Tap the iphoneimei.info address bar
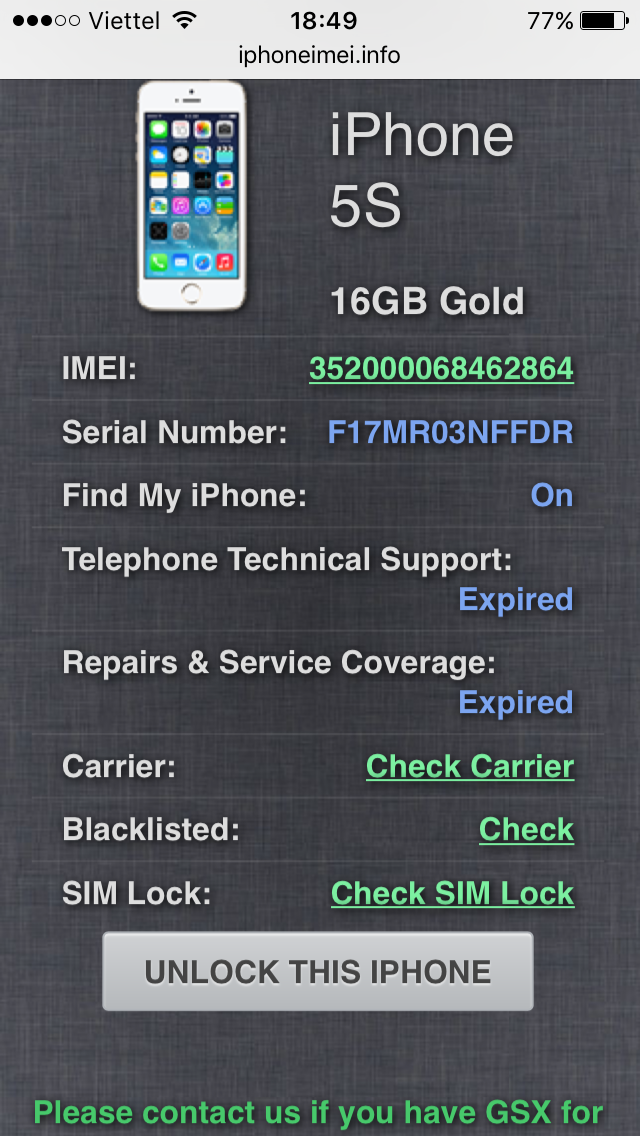 click(320, 55)
